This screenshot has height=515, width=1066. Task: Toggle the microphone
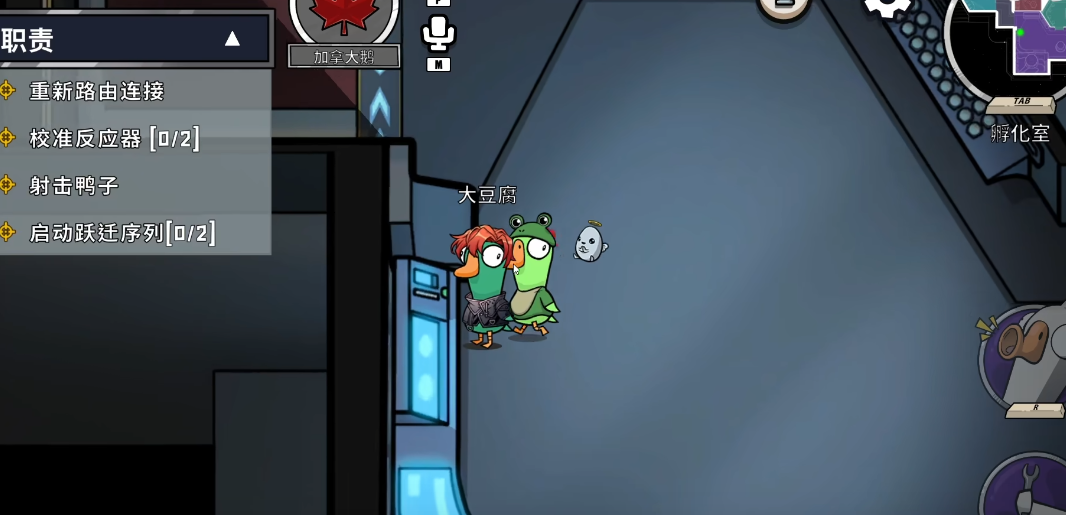pyautogui.click(x=438, y=34)
